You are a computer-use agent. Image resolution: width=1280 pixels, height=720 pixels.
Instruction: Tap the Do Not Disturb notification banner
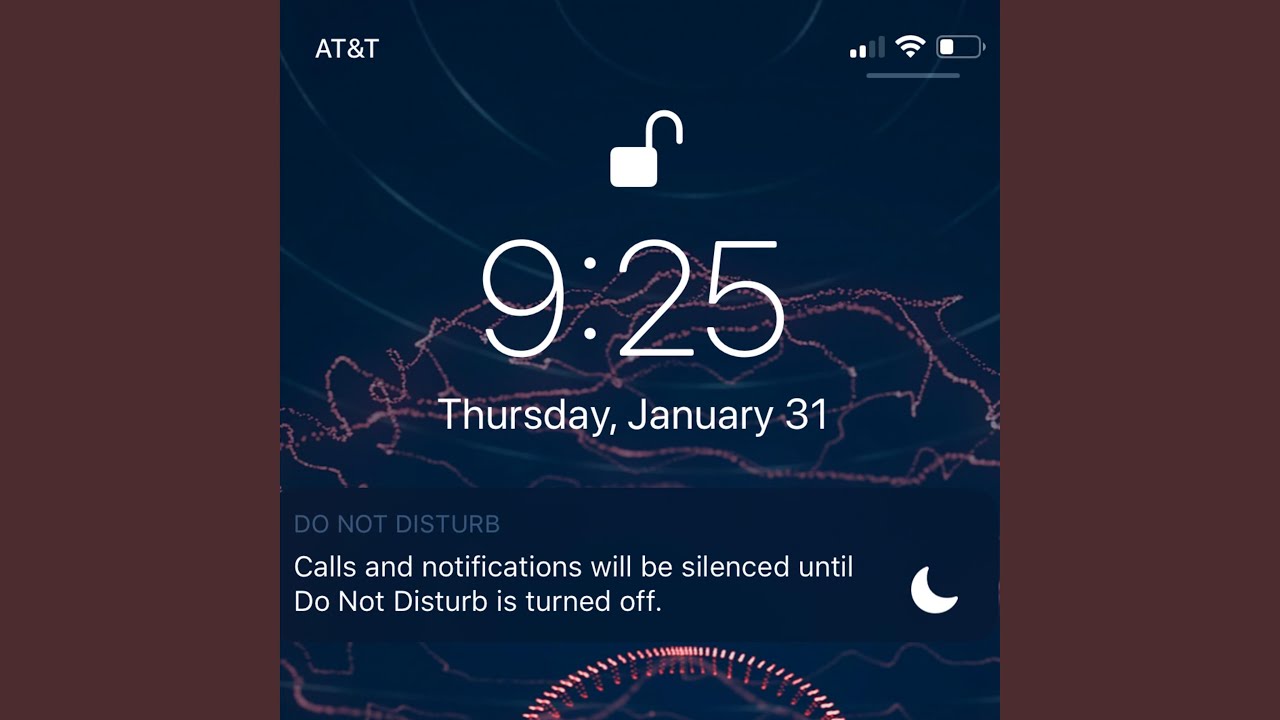click(640, 565)
